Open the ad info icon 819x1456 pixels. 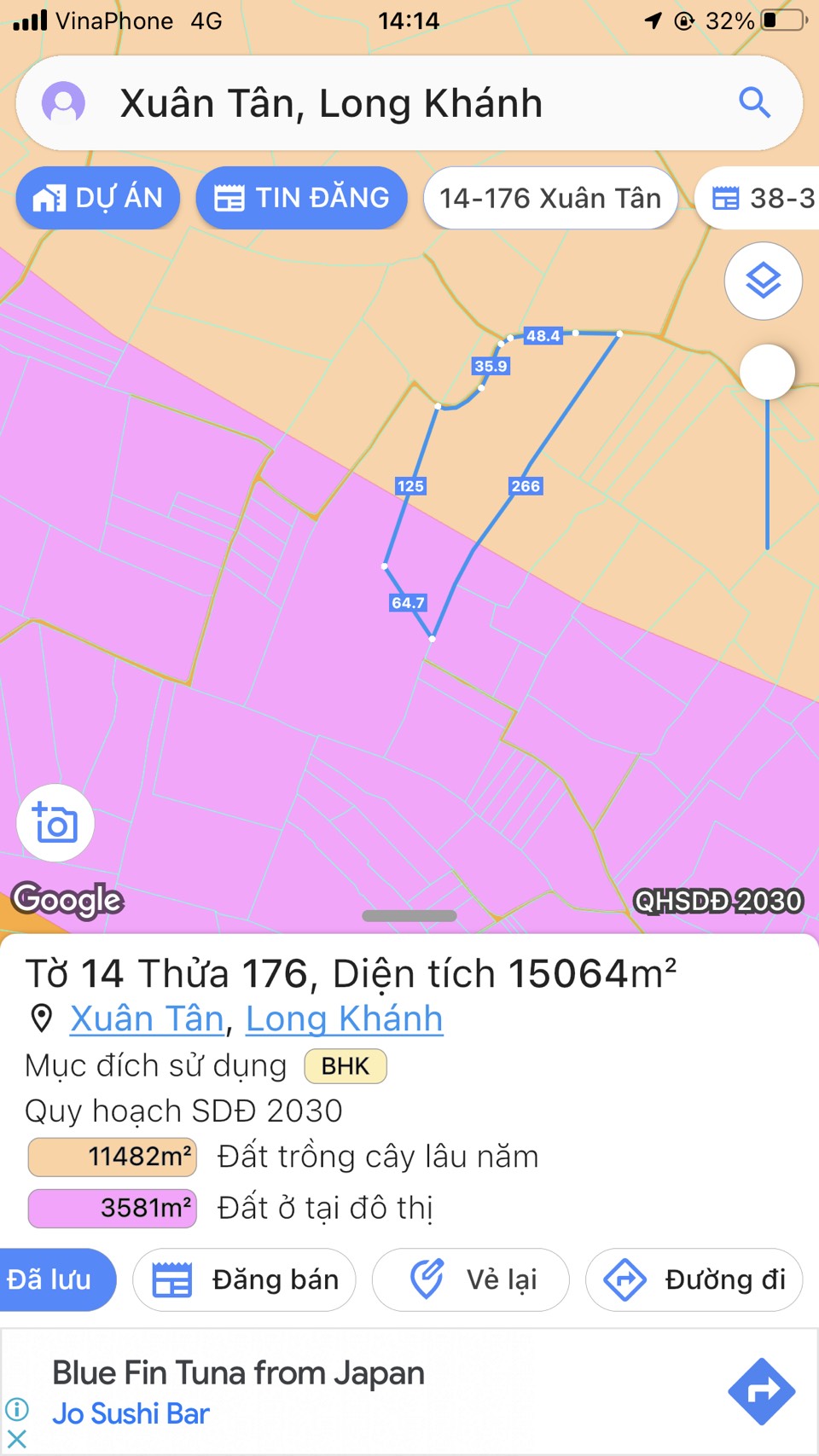click(x=17, y=1408)
